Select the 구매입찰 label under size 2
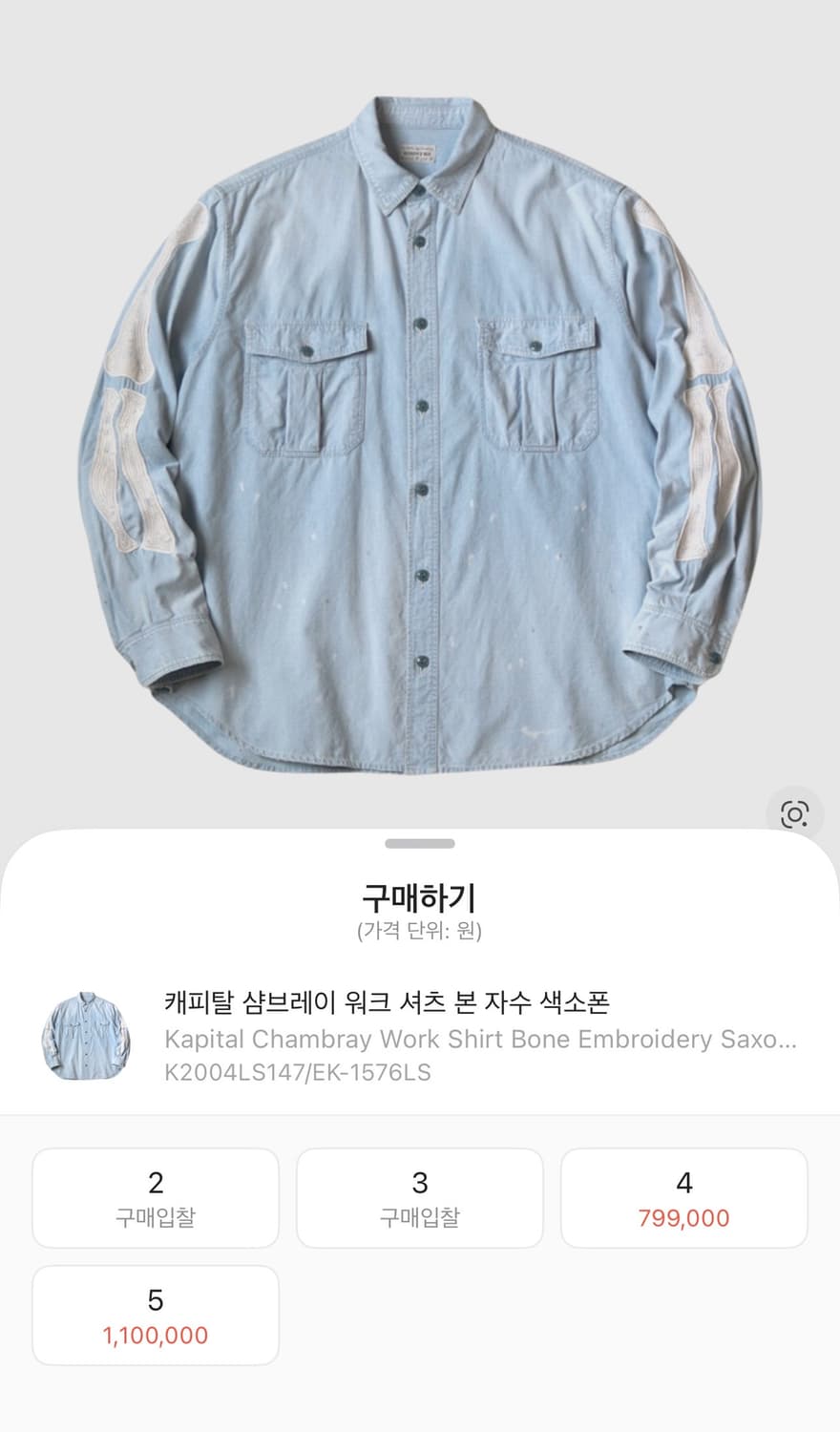Viewport: 840px width, 1432px height. pos(156,1220)
